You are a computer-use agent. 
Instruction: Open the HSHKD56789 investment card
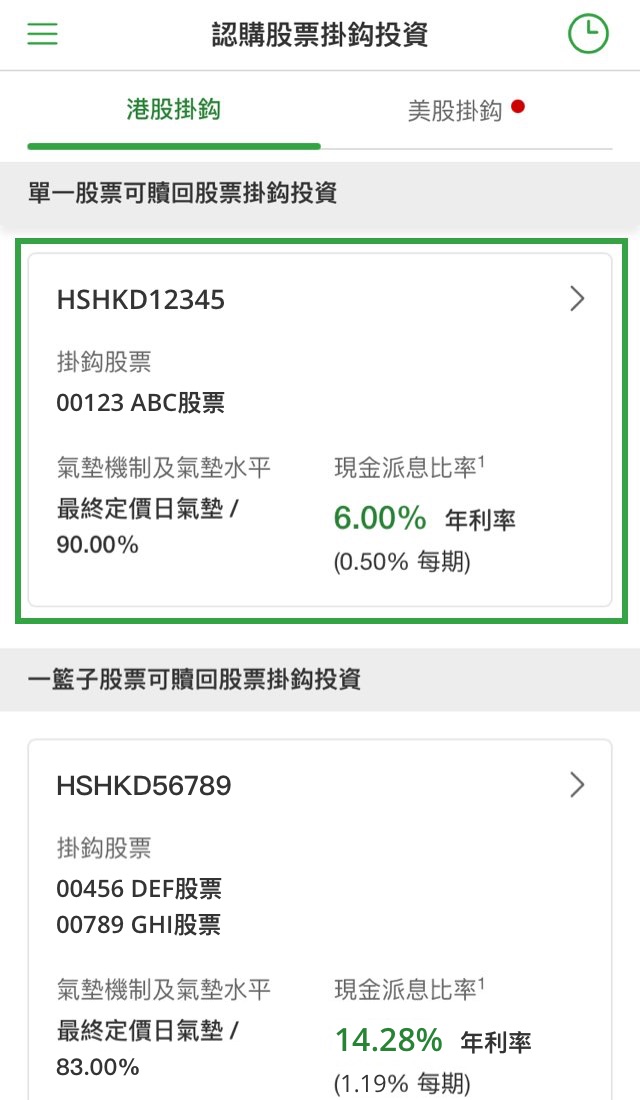pyautogui.click(x=320, y=900)
